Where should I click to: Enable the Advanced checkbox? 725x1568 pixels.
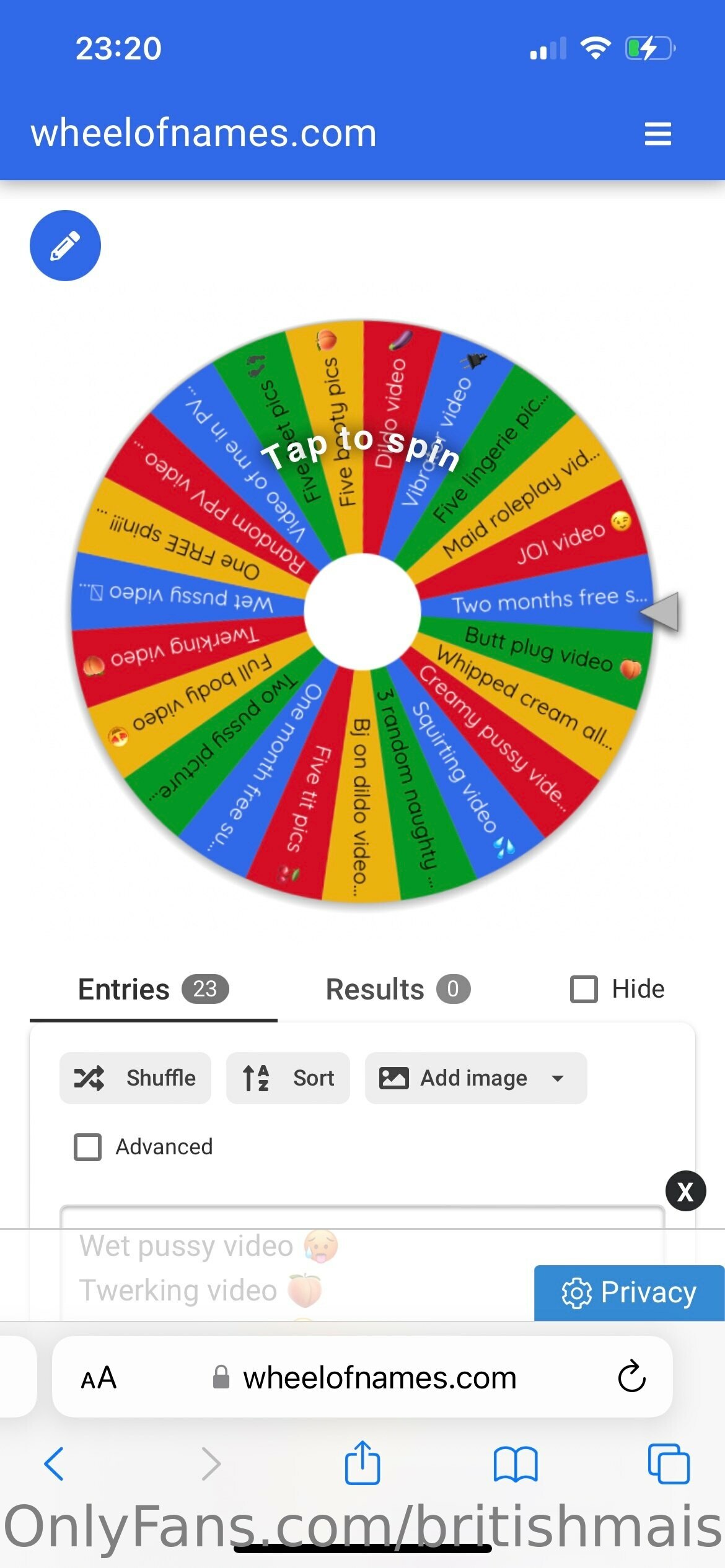tap(88, 1147)
